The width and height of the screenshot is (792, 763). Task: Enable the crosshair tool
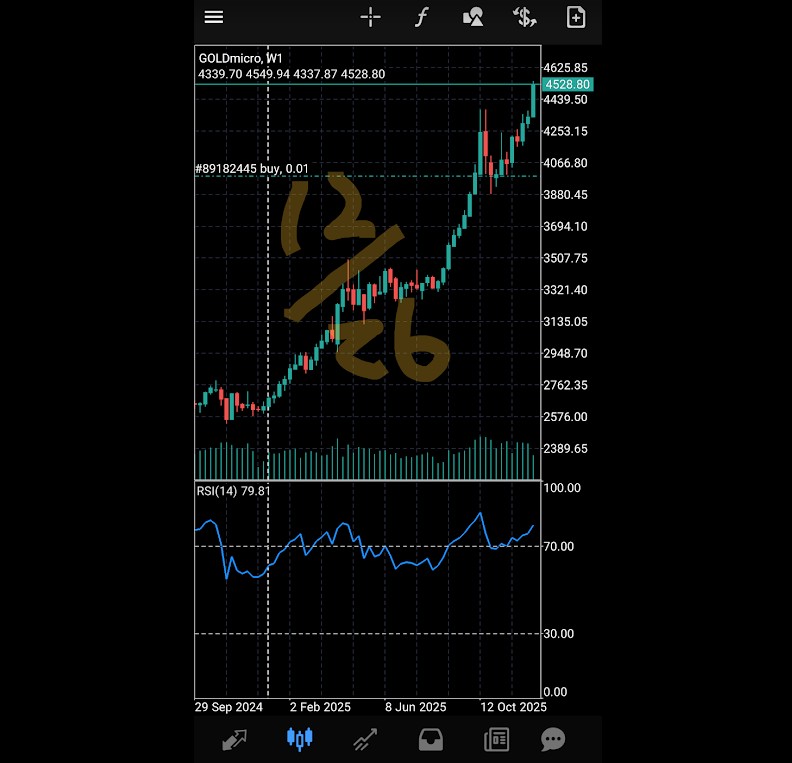click(371, 17)
